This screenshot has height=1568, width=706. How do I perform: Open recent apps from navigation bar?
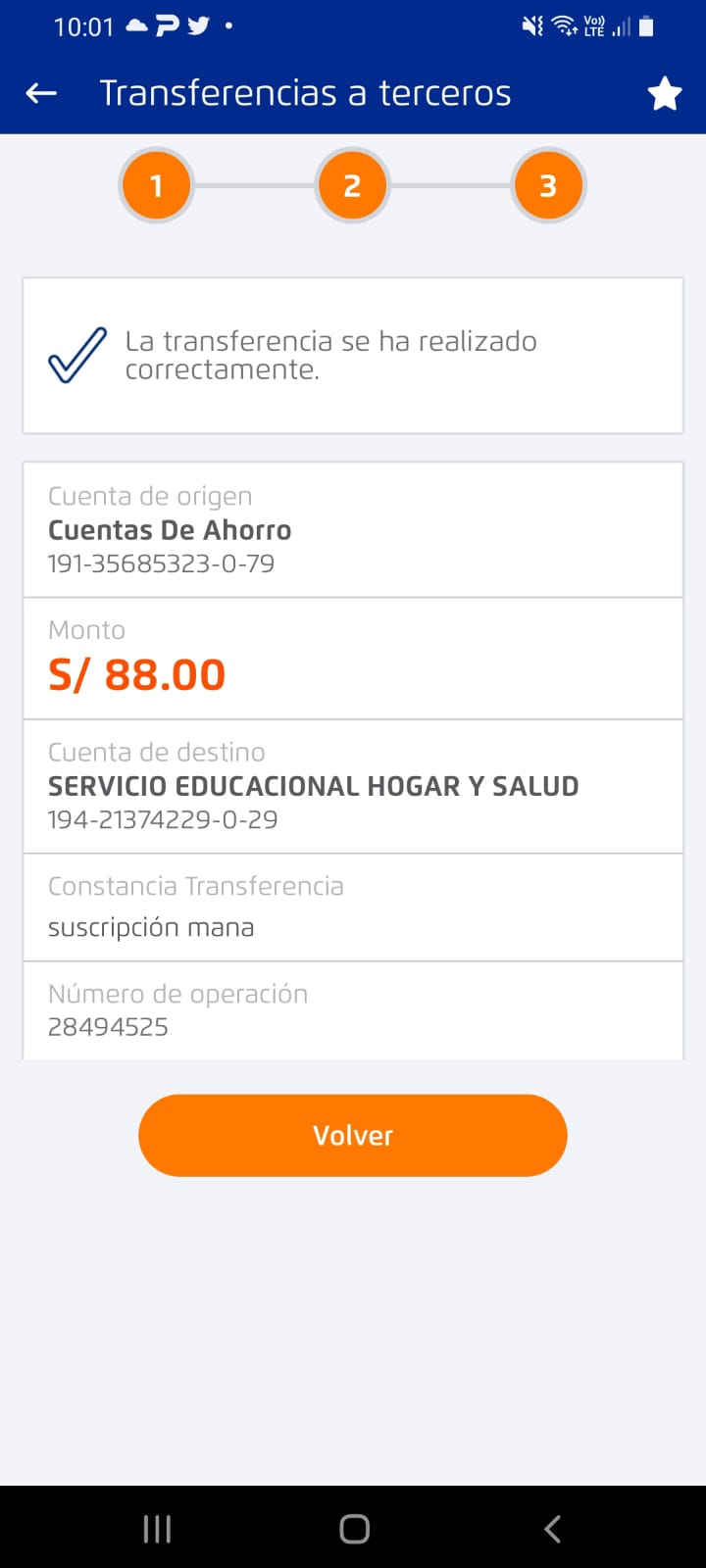click(157, 1529)
